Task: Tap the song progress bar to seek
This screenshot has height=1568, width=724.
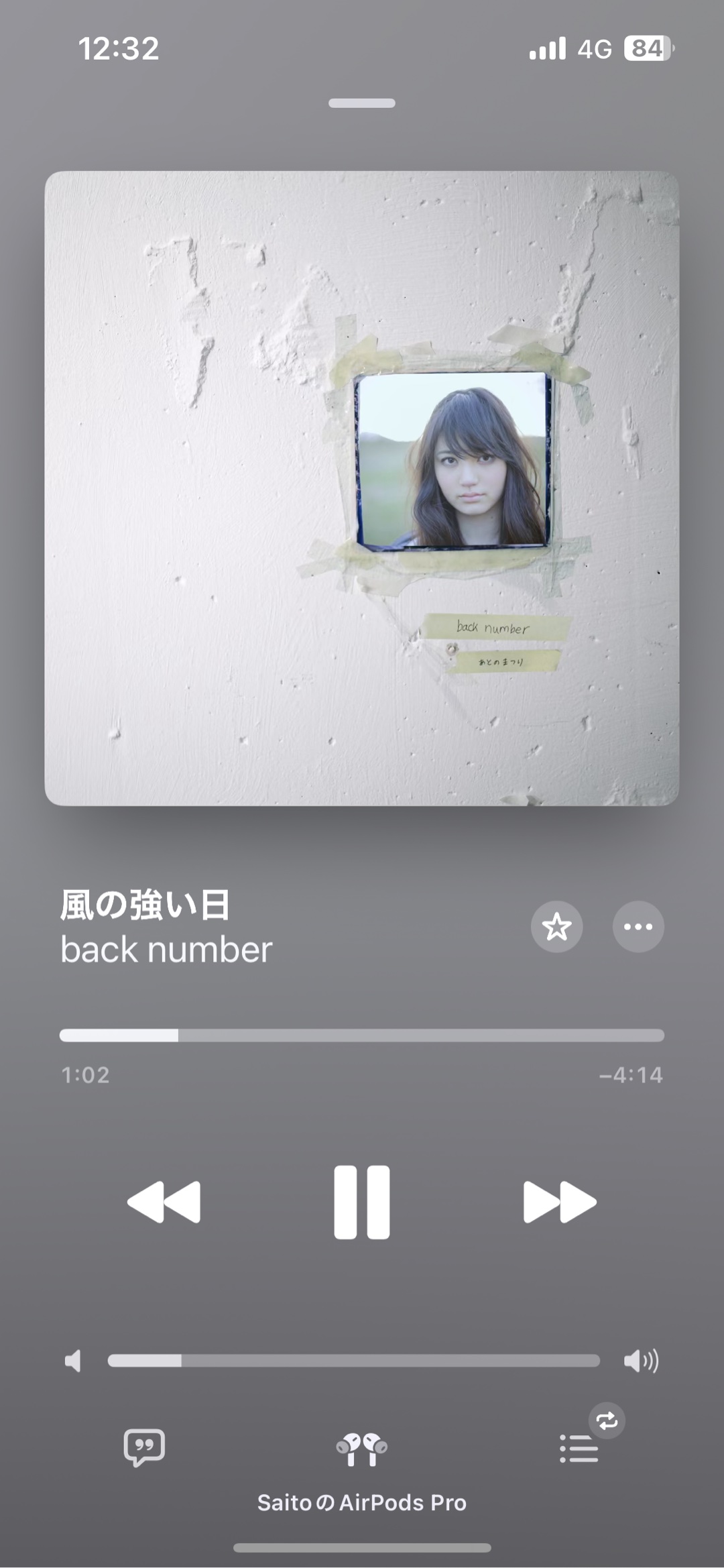Action: coord(361,1035)
